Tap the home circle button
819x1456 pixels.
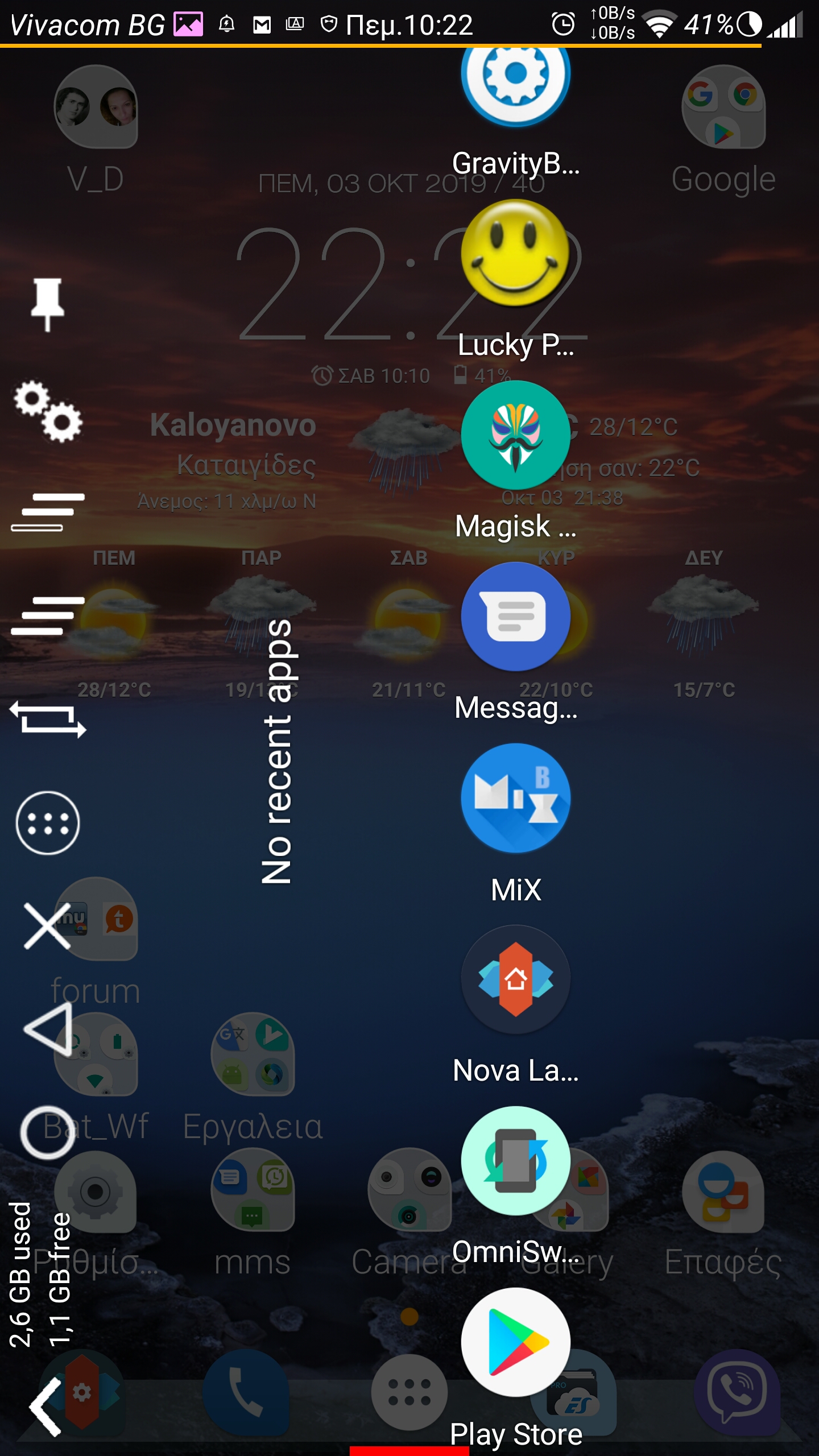pyautogui.click(x=48, y=1132)
